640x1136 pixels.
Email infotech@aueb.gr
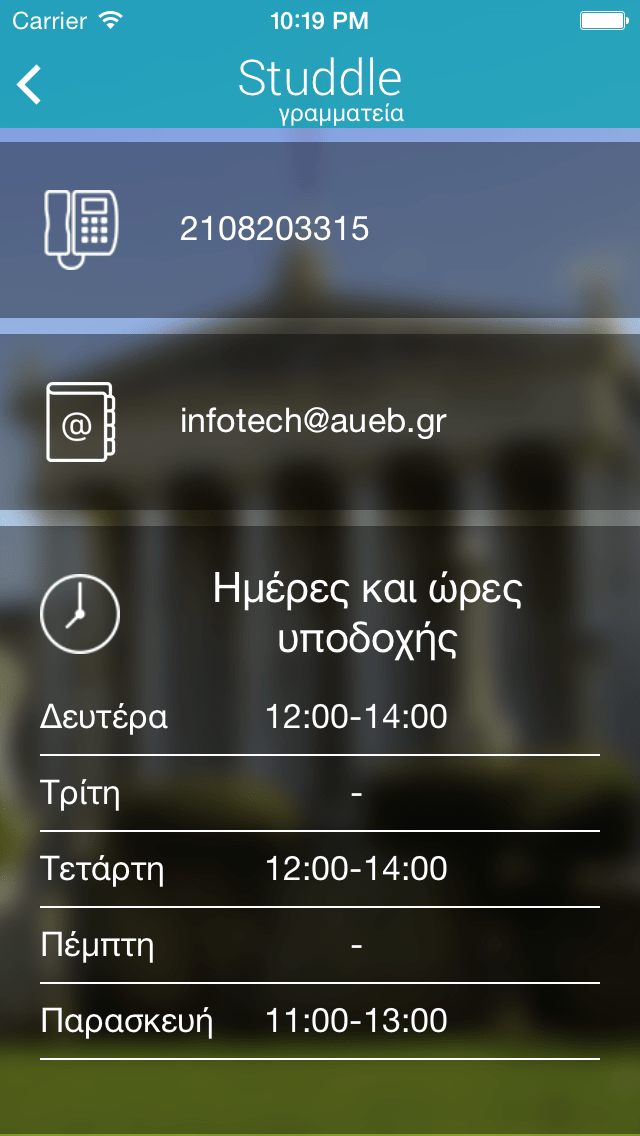[x=312, y=421]
